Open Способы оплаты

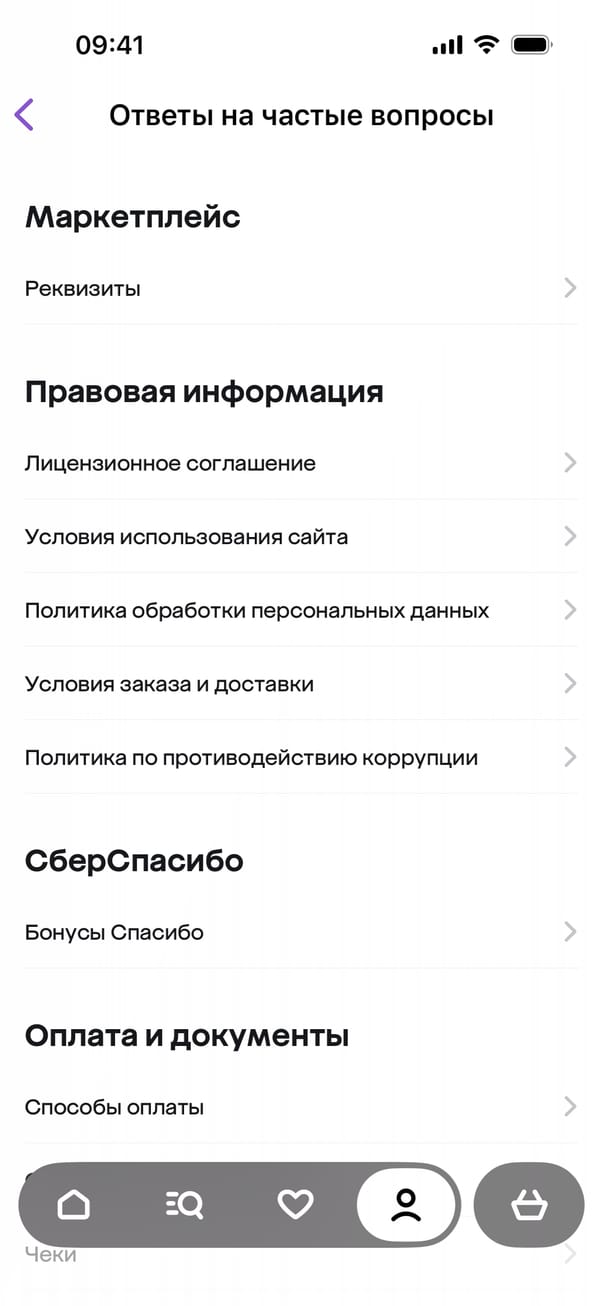[x=300, y=1107]
